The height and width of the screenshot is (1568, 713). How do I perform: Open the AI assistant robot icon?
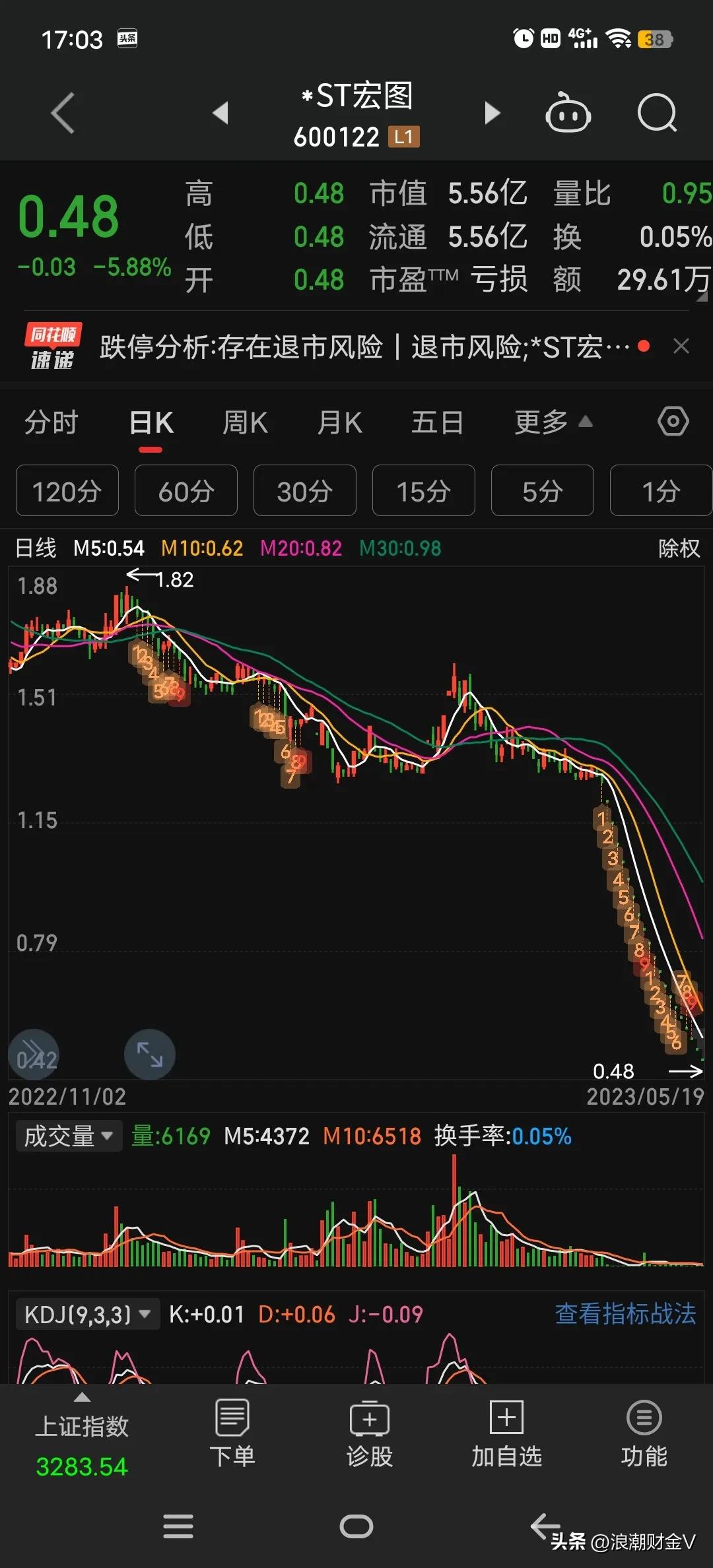[569, 114]
